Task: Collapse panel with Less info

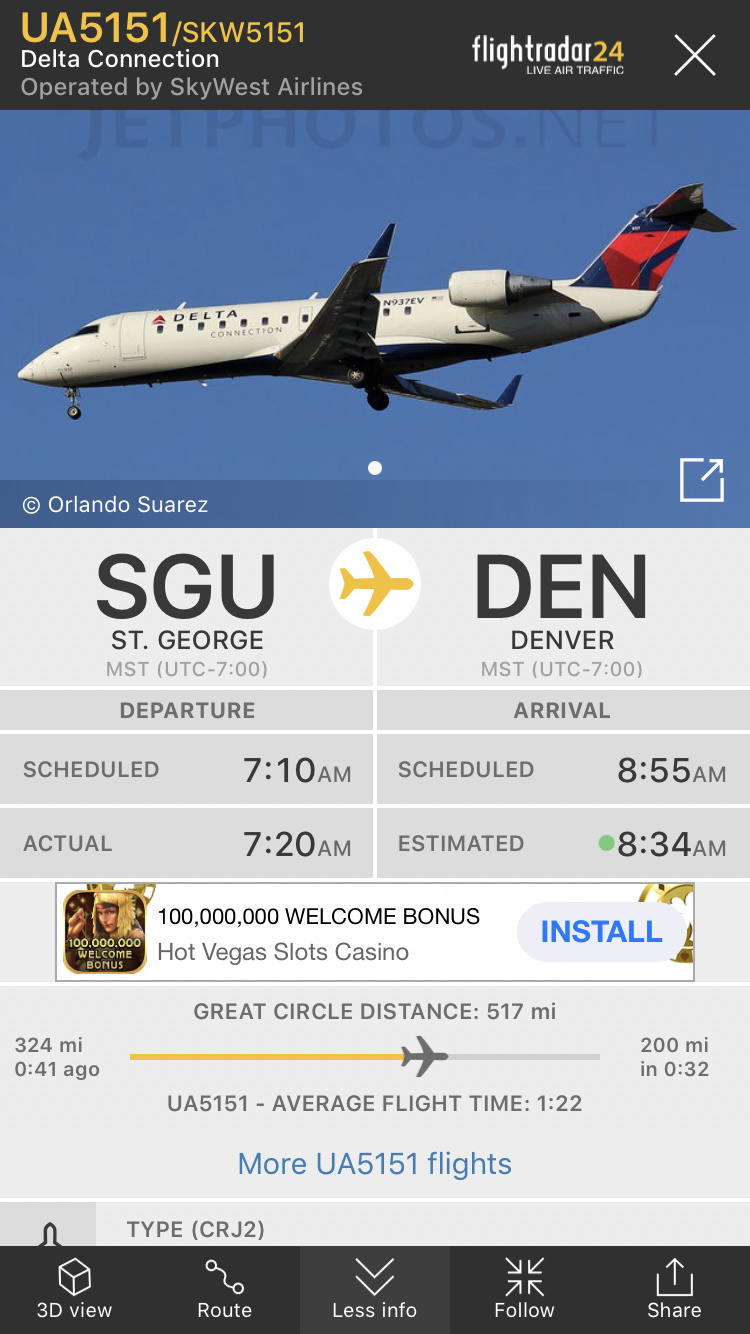Action: tap(374, 1290)
